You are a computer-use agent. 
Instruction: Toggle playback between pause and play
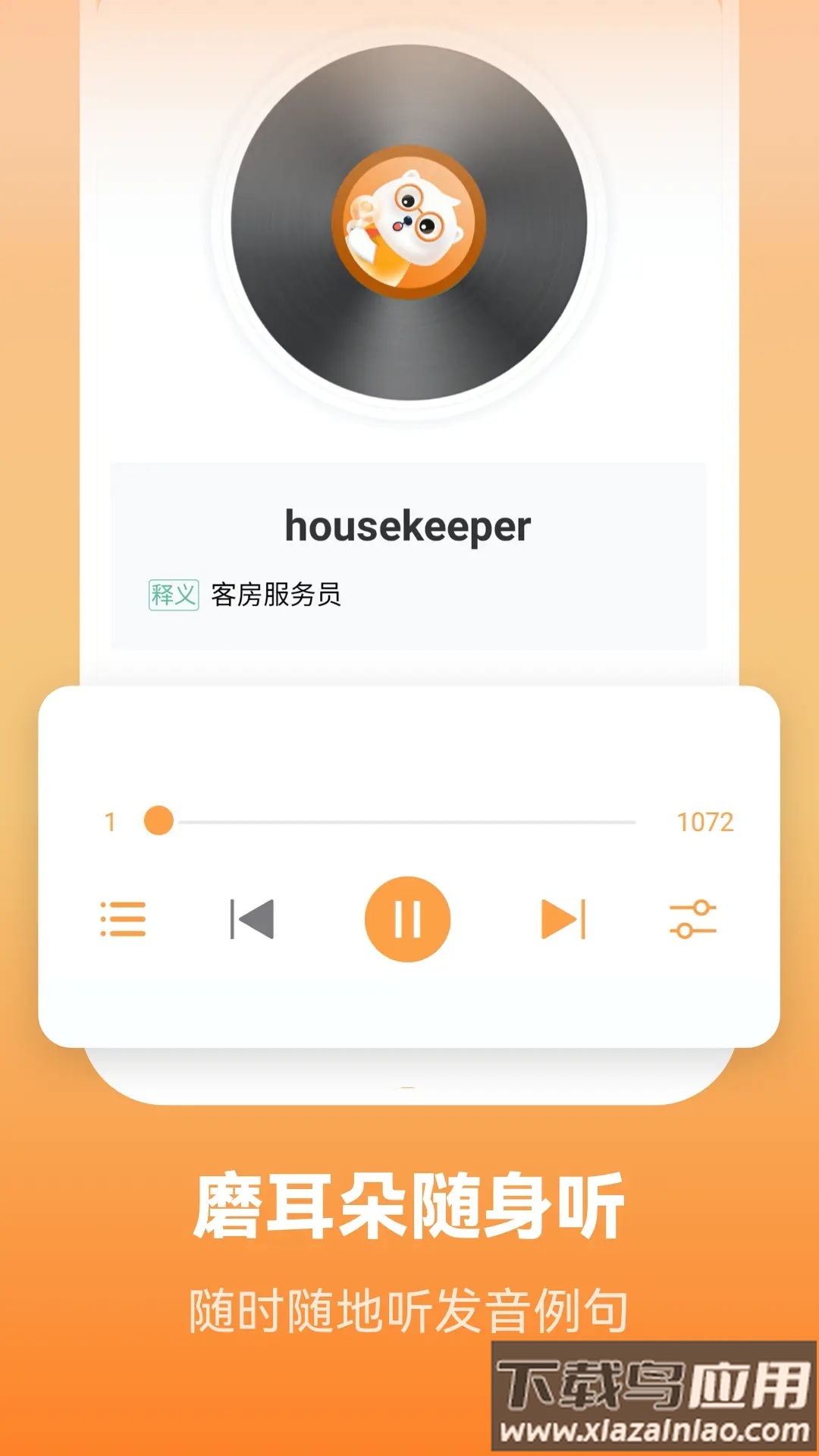coord(409,920)
